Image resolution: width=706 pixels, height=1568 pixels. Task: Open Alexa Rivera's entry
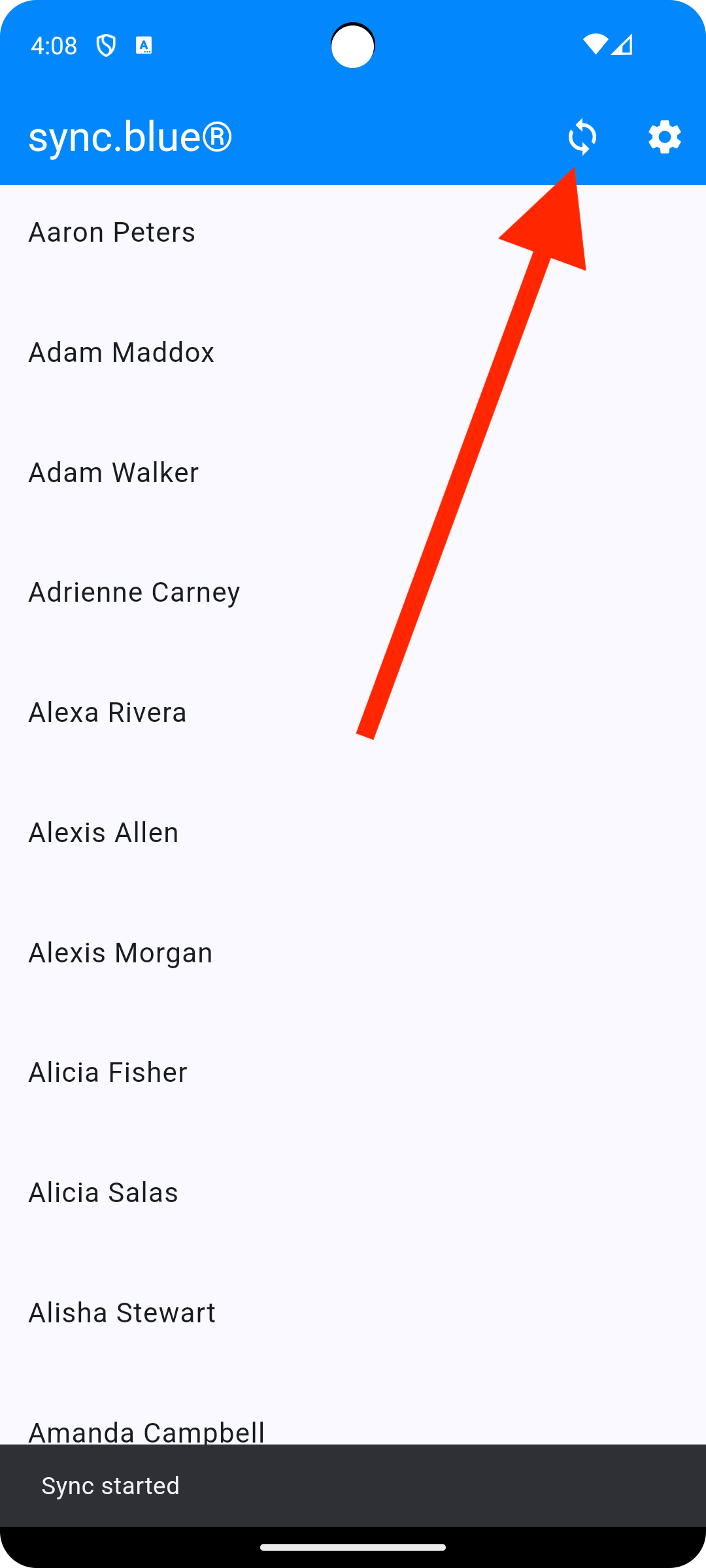tap(353, 713)
